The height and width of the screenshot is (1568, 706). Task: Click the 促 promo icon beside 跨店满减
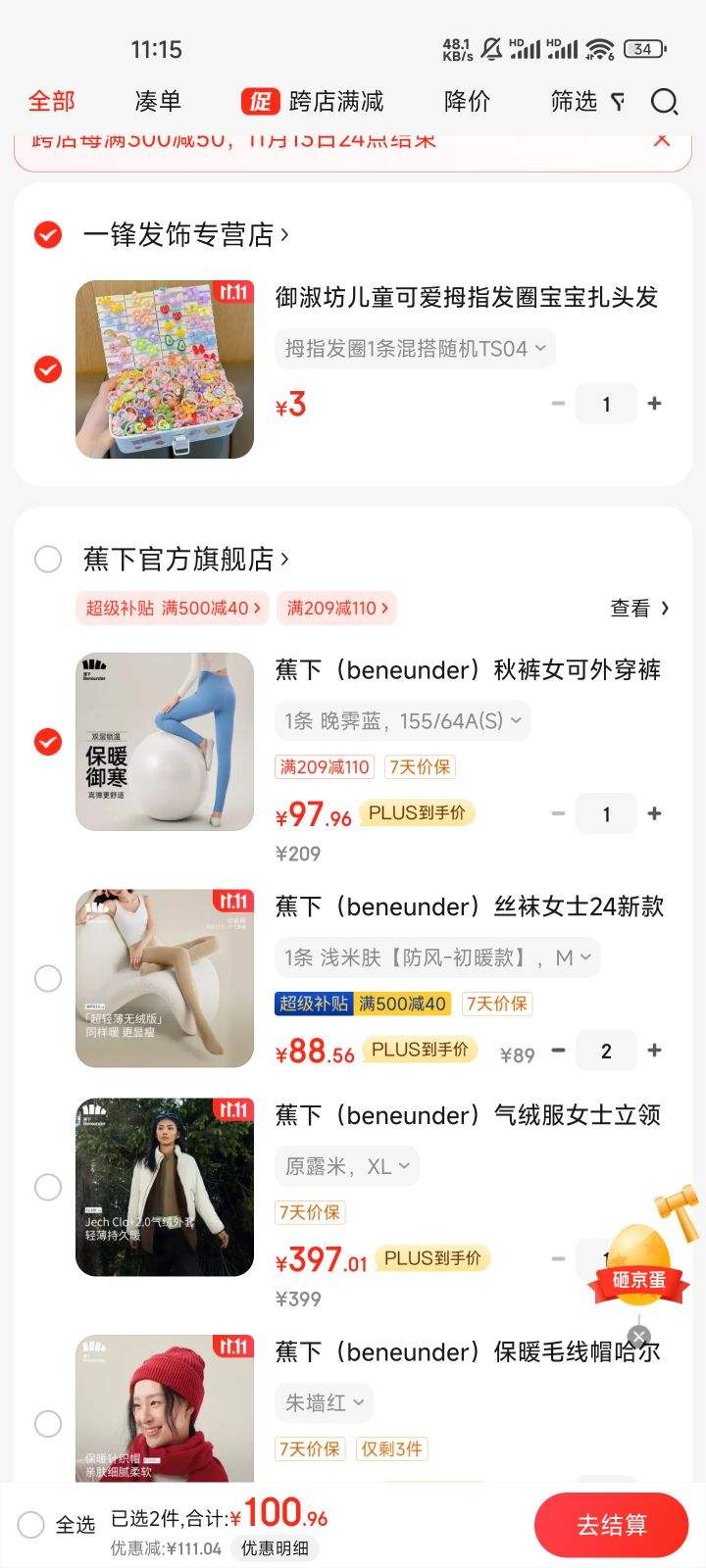pyautogui.click(x=261, y=101)
